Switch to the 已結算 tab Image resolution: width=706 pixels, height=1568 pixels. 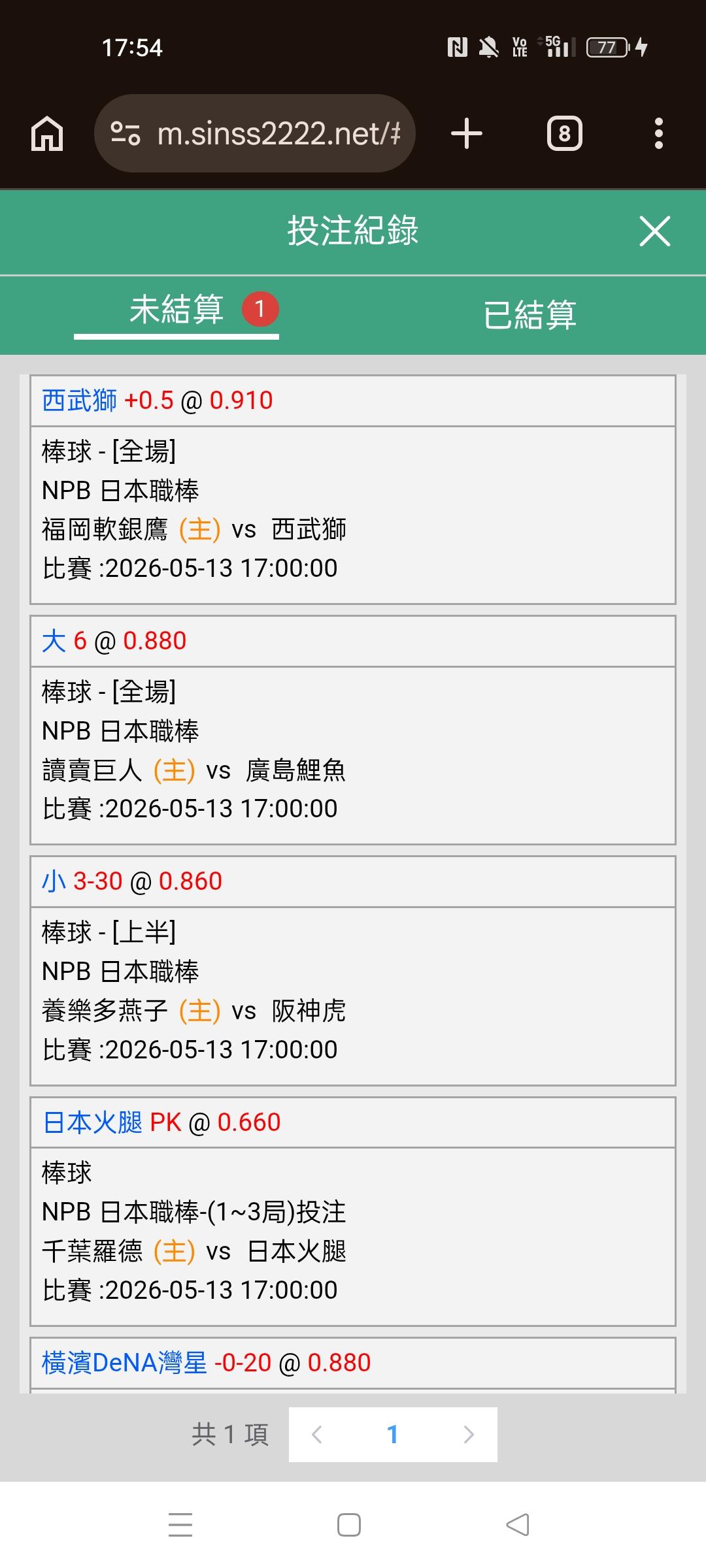529,315
